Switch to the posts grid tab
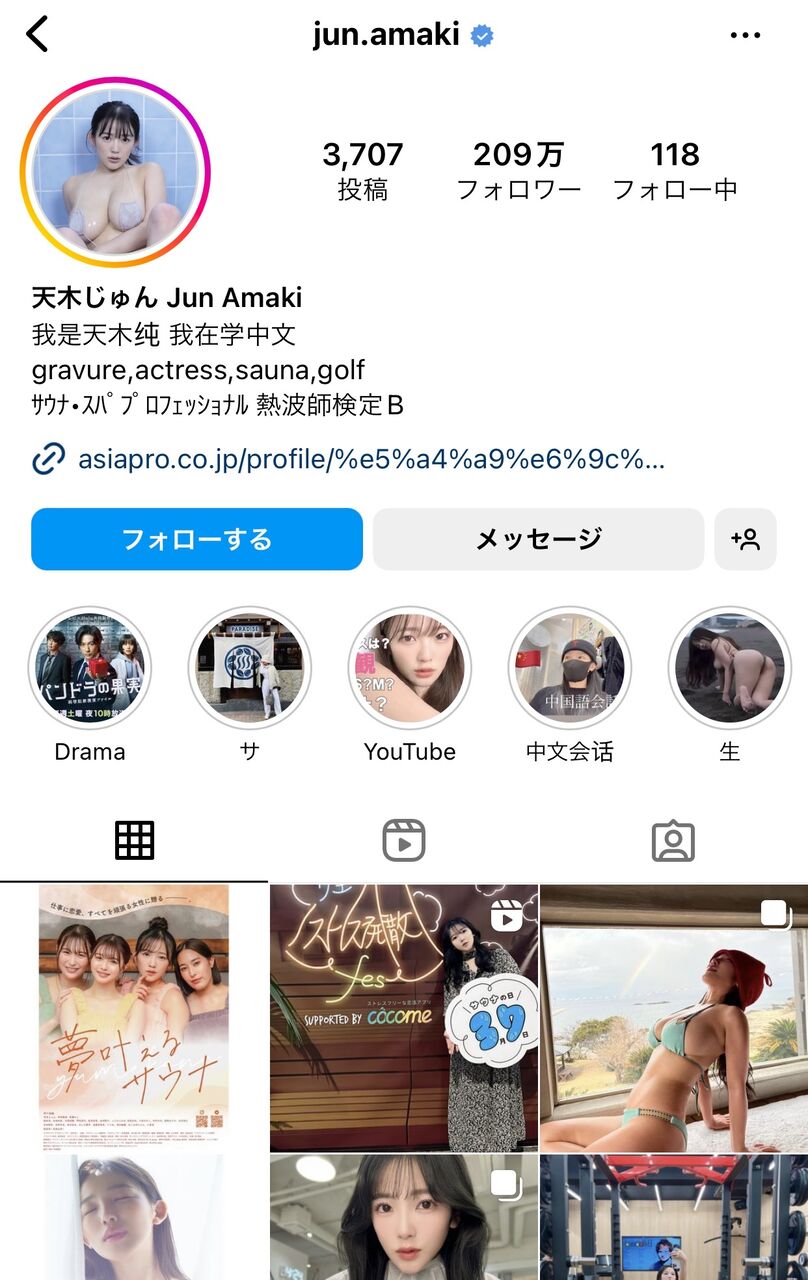The image size is (808, 1280). 134,841
